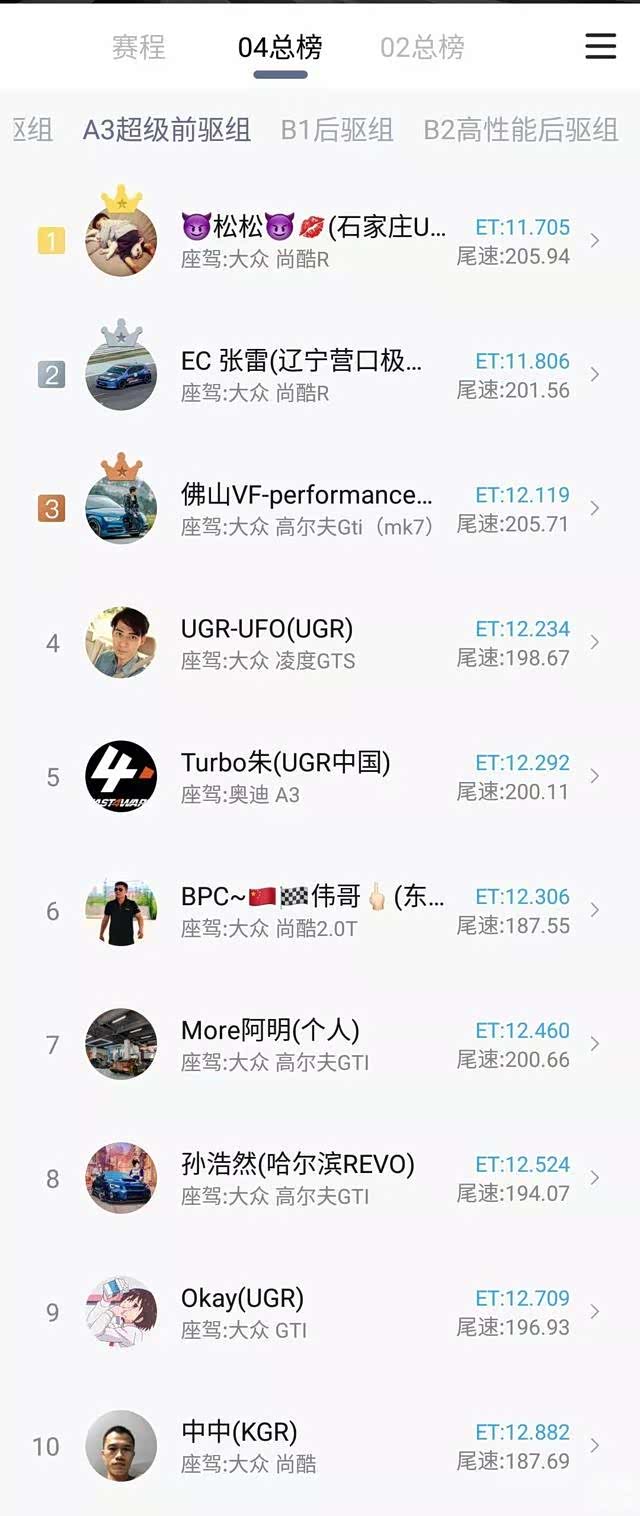Open the Okay(UGR) entry
The width and height of the screenshot is (640, 1516).
click(x=320, y=1312)
